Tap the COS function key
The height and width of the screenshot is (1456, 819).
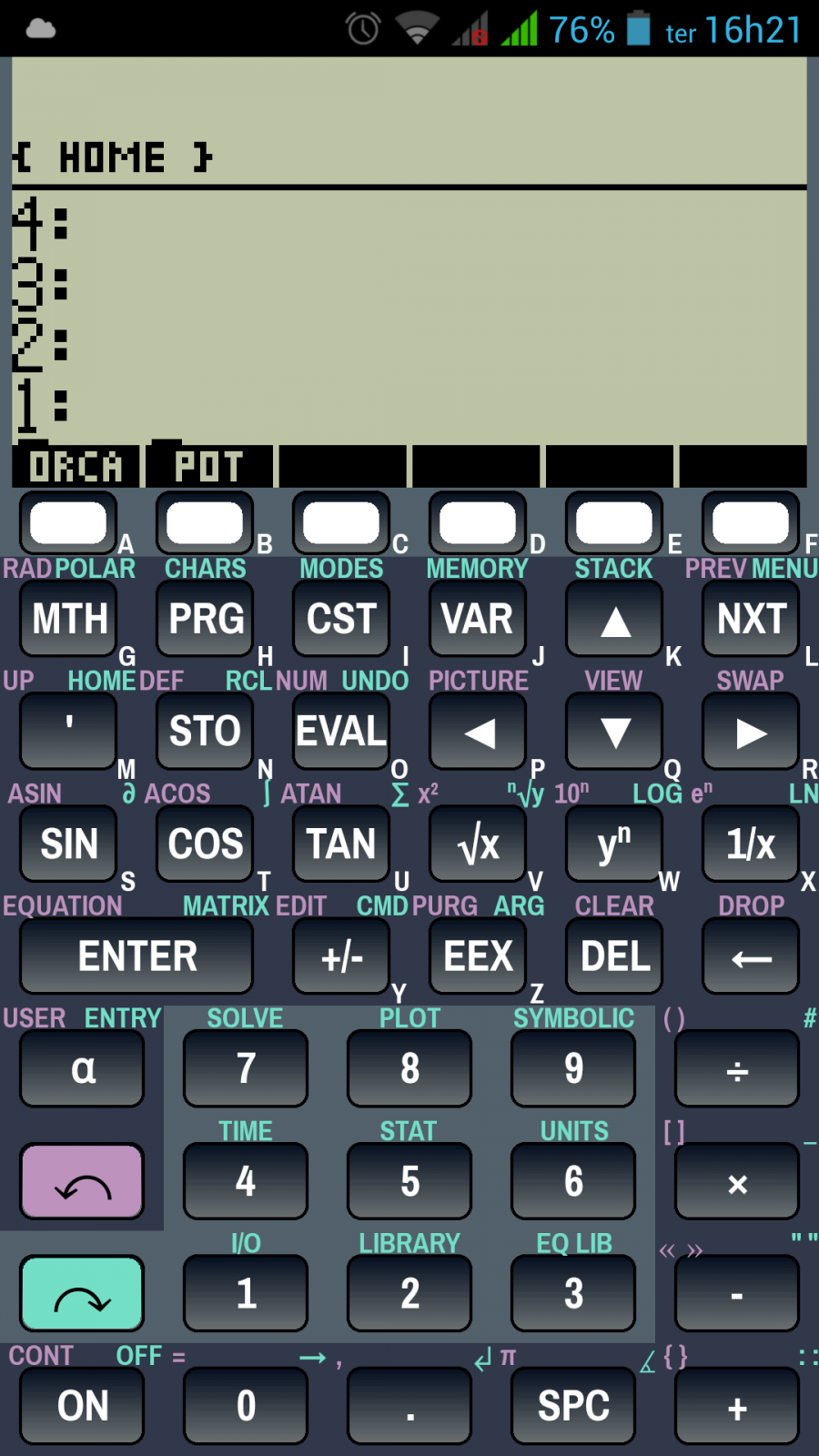click(206, 844)
